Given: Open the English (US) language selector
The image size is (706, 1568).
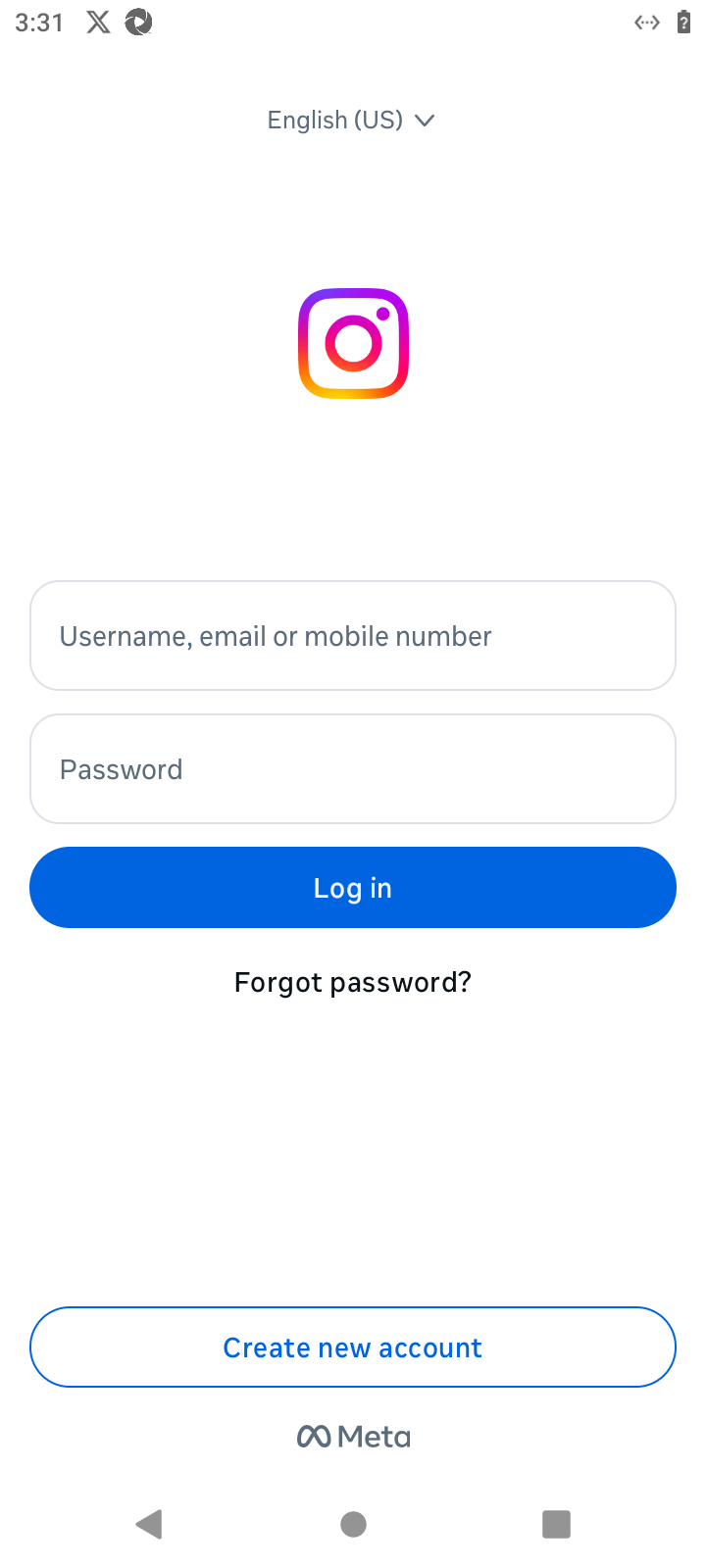Looking at the screenshot, I should tap(351, 120).
